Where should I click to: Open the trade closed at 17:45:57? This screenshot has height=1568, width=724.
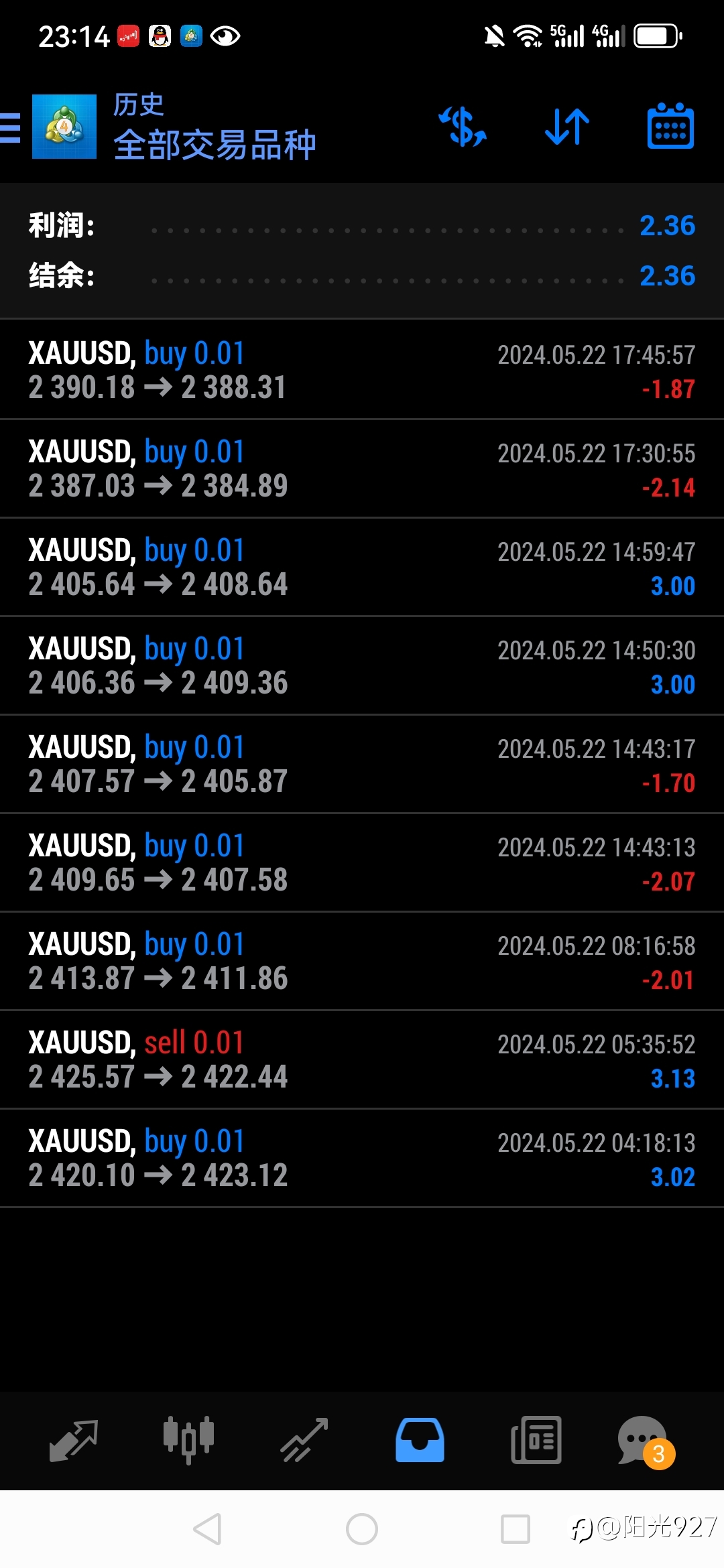[362, 370]
